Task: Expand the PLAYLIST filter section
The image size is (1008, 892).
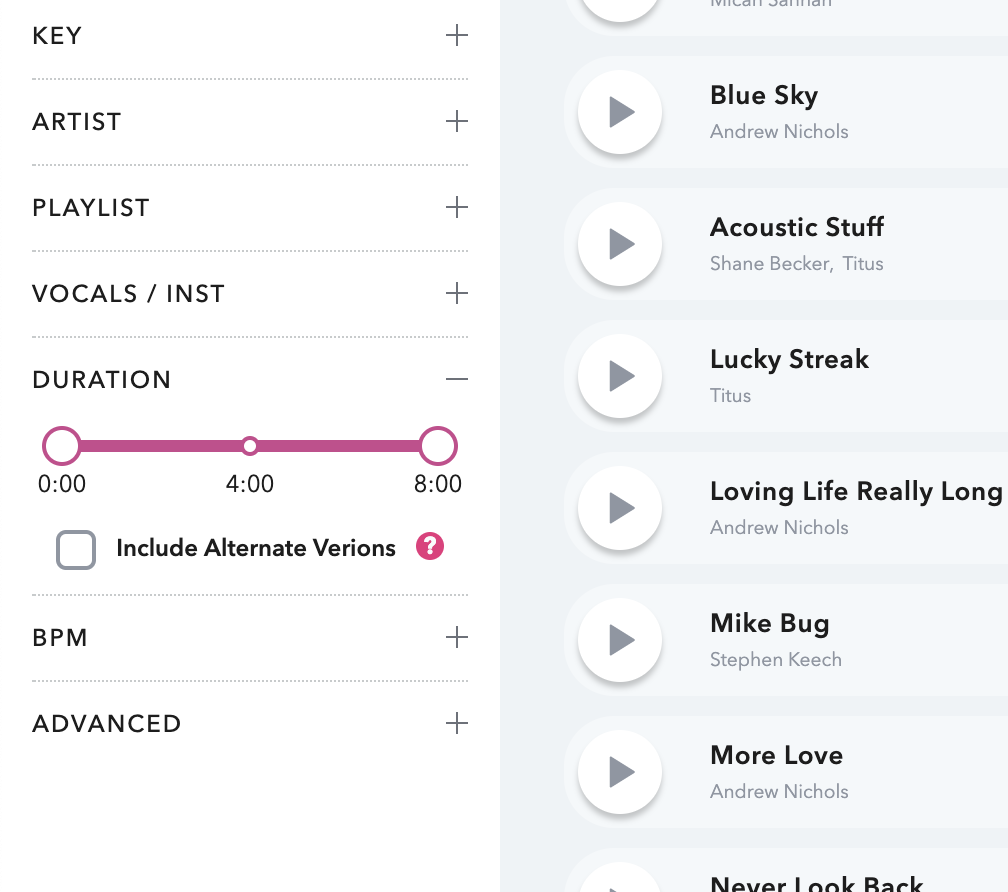Action: point(456,208)
